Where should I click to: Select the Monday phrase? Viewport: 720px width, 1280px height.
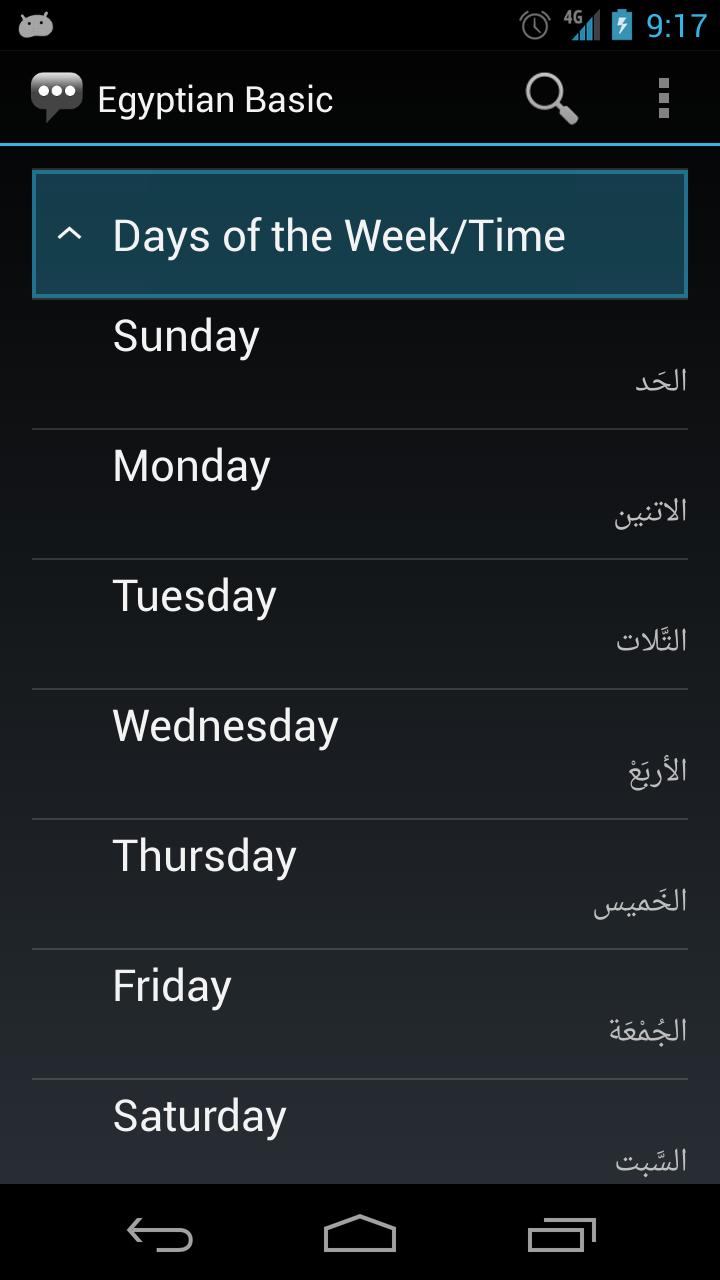click(359, 493)
